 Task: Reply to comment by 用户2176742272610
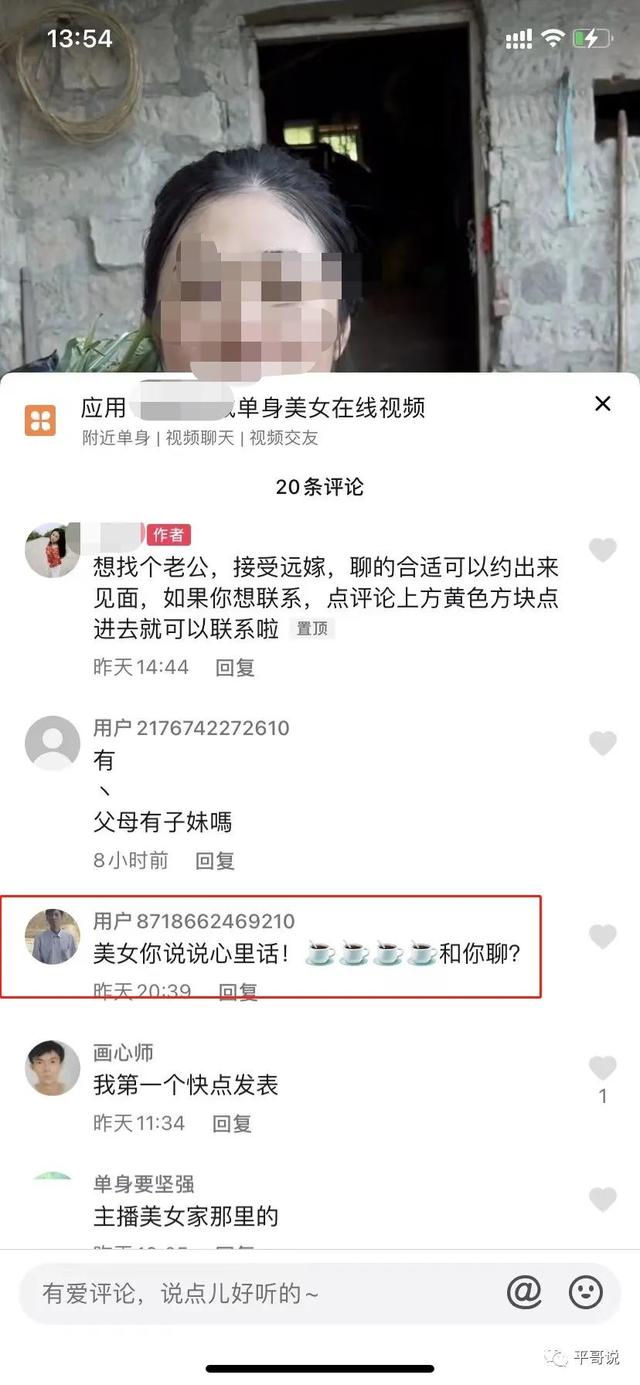(x=214, y=860)
